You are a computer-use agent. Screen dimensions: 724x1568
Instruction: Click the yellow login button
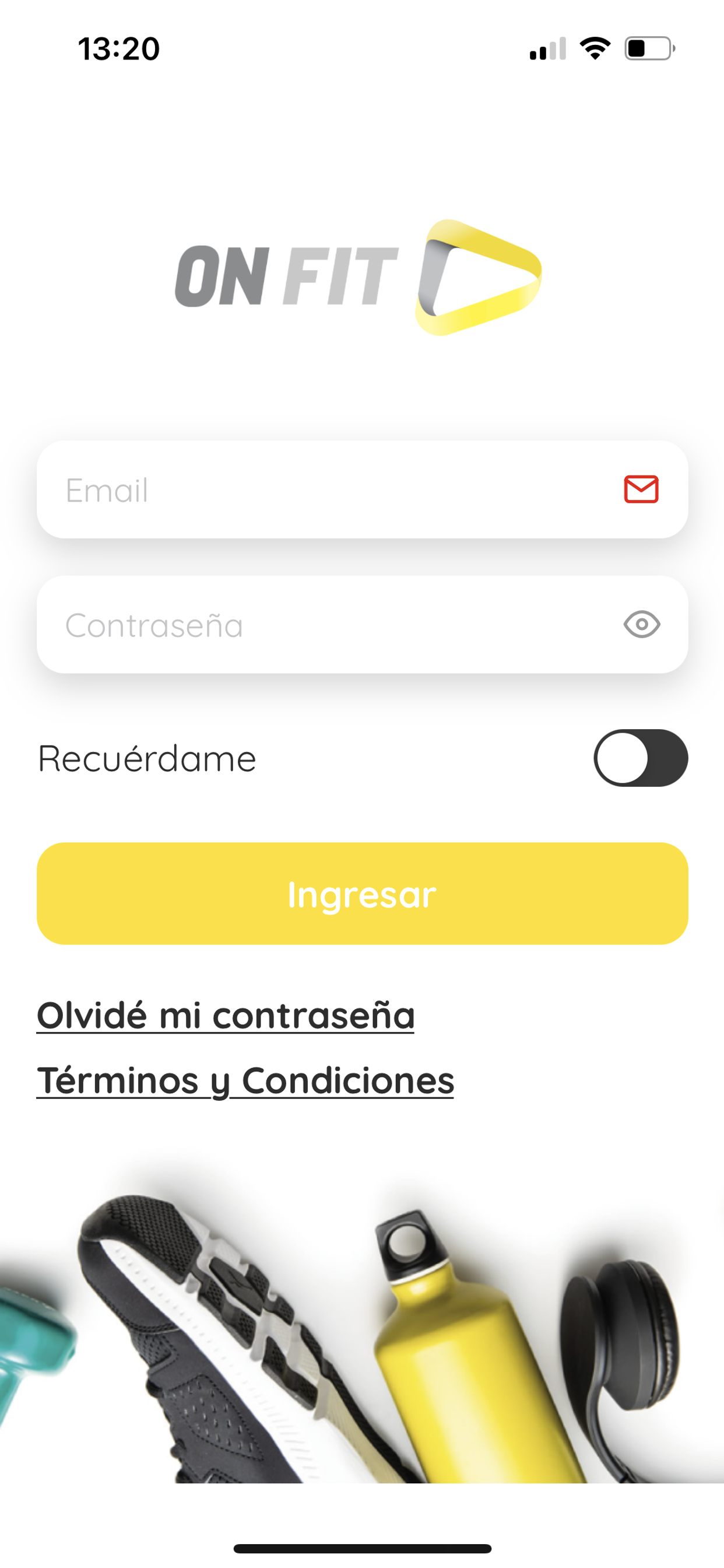362,893
